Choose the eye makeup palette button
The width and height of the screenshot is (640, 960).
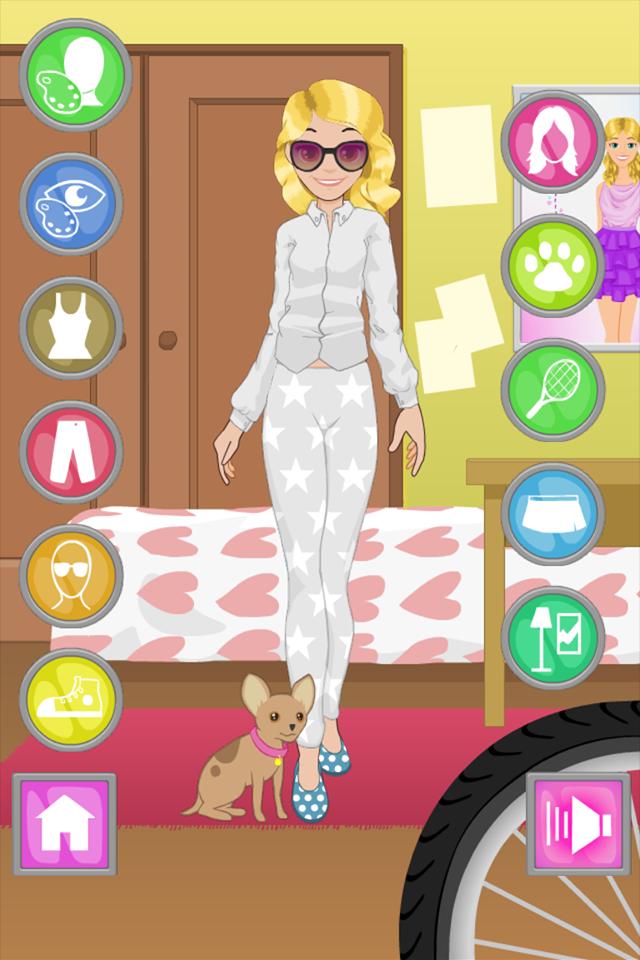71,204
